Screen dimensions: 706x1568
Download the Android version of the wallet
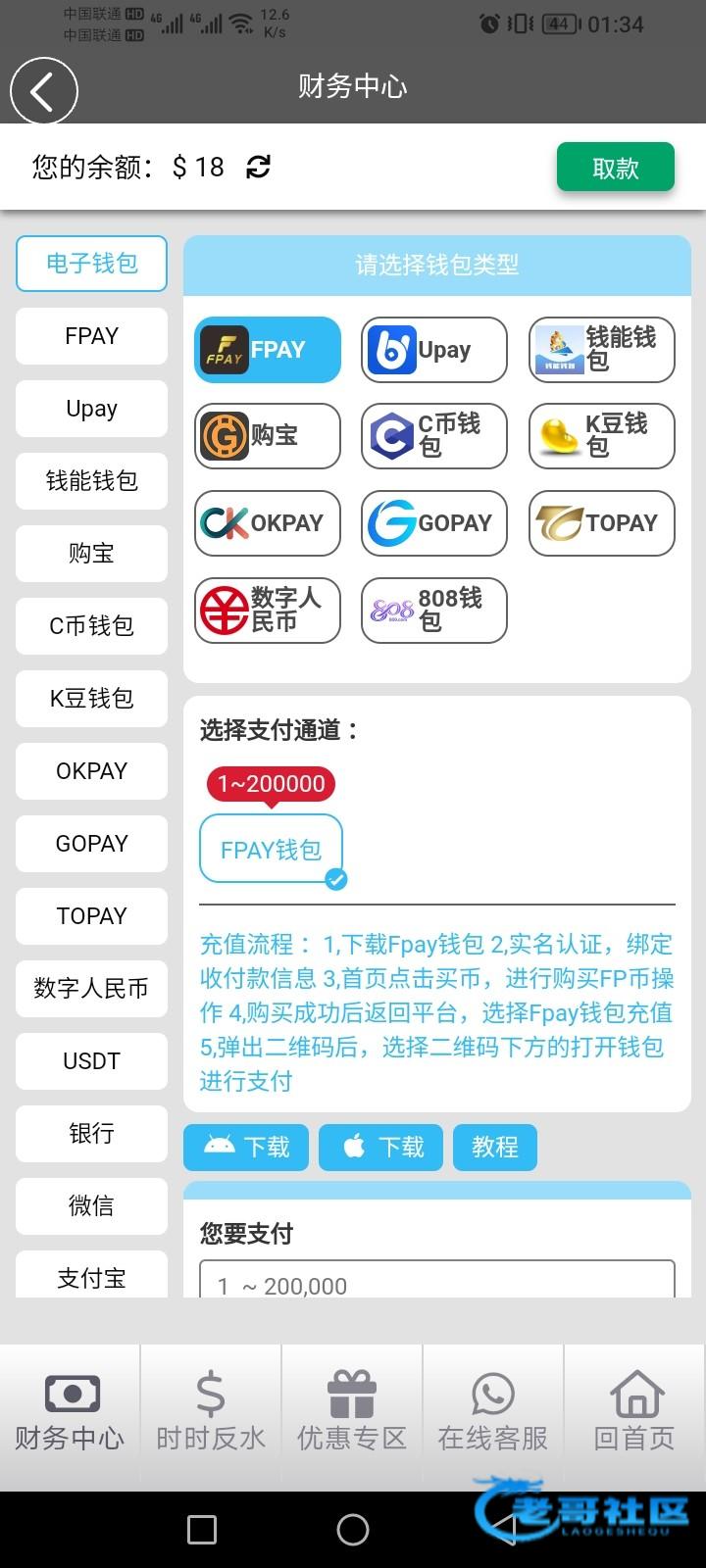click(x=245, y=1148)
